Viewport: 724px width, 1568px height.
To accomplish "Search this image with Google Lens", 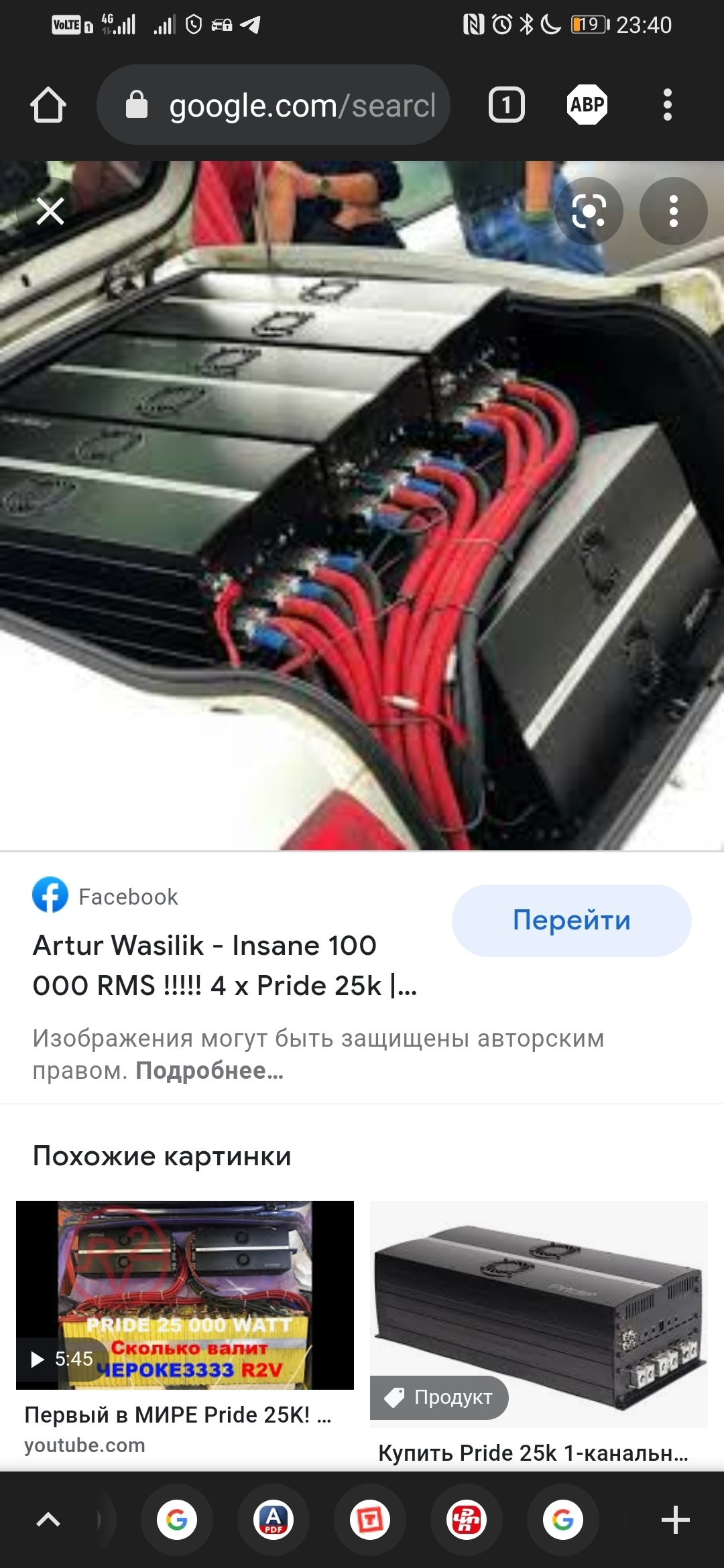I will (589, 211).
